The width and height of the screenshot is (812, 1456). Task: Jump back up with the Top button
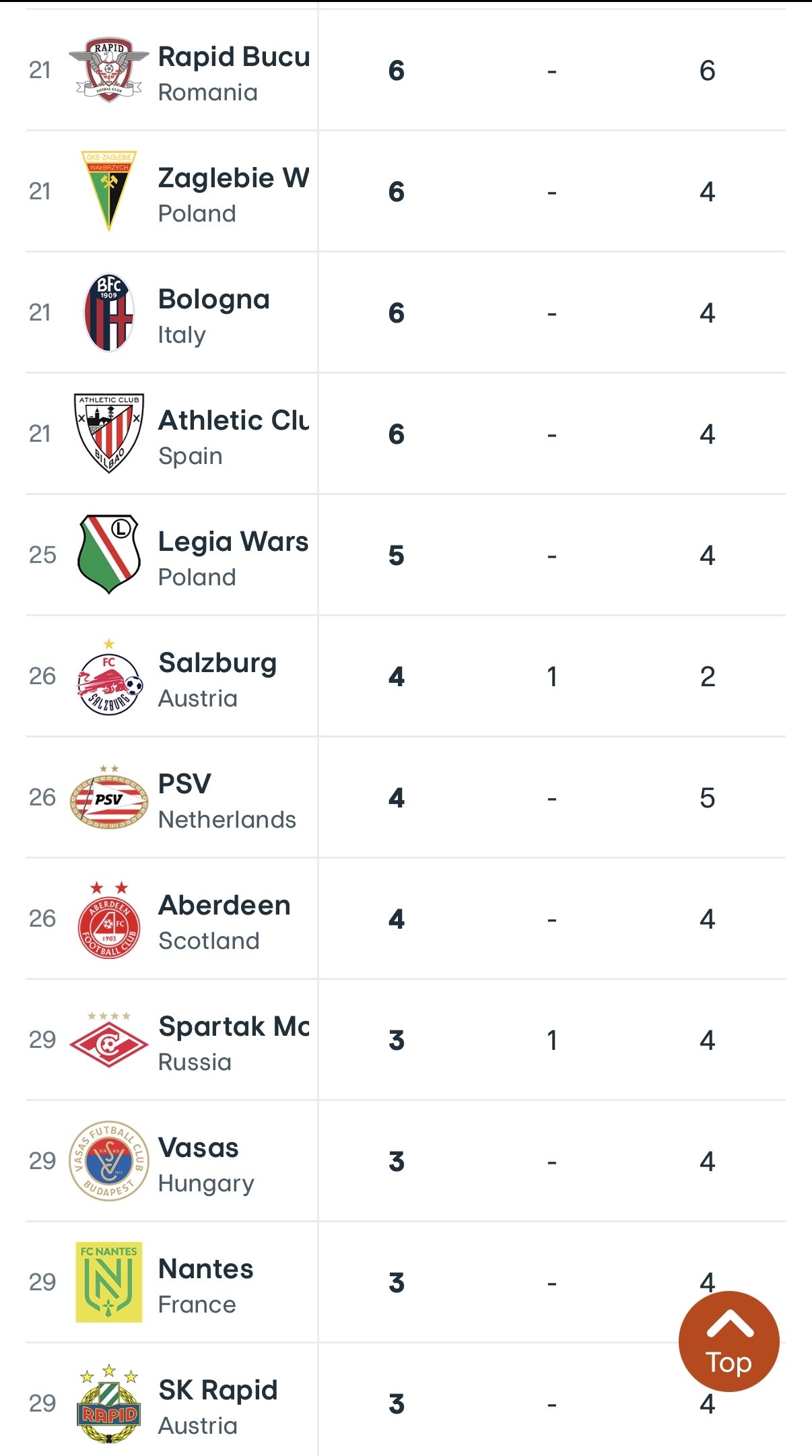point(729,1341)
